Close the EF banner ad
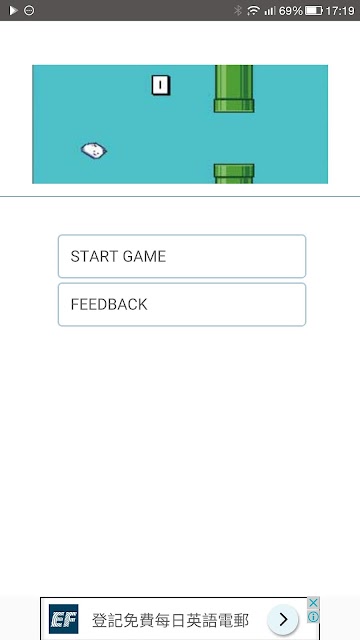The height and width of the screenshot is (640, 360). [x=313, y=603]
